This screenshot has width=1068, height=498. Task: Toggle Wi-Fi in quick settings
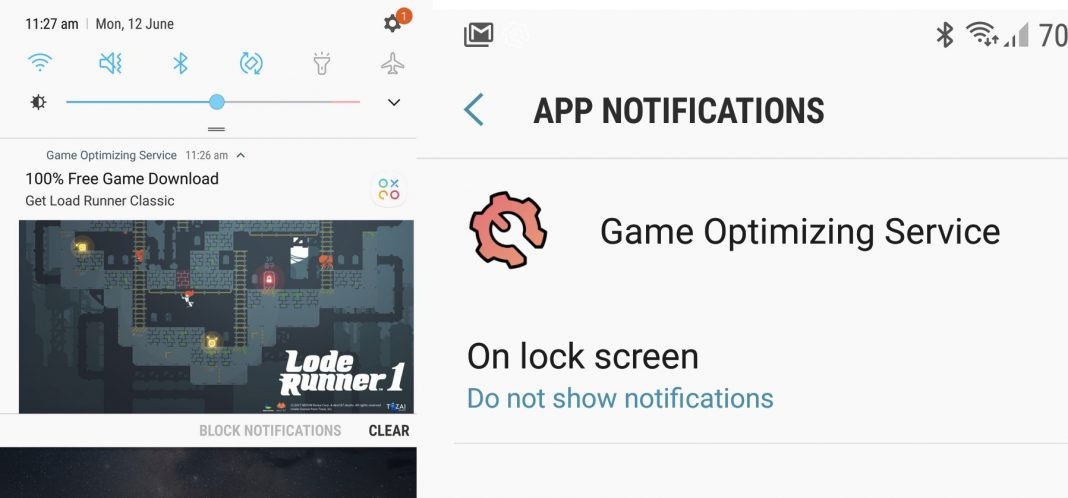click(40, 64)
